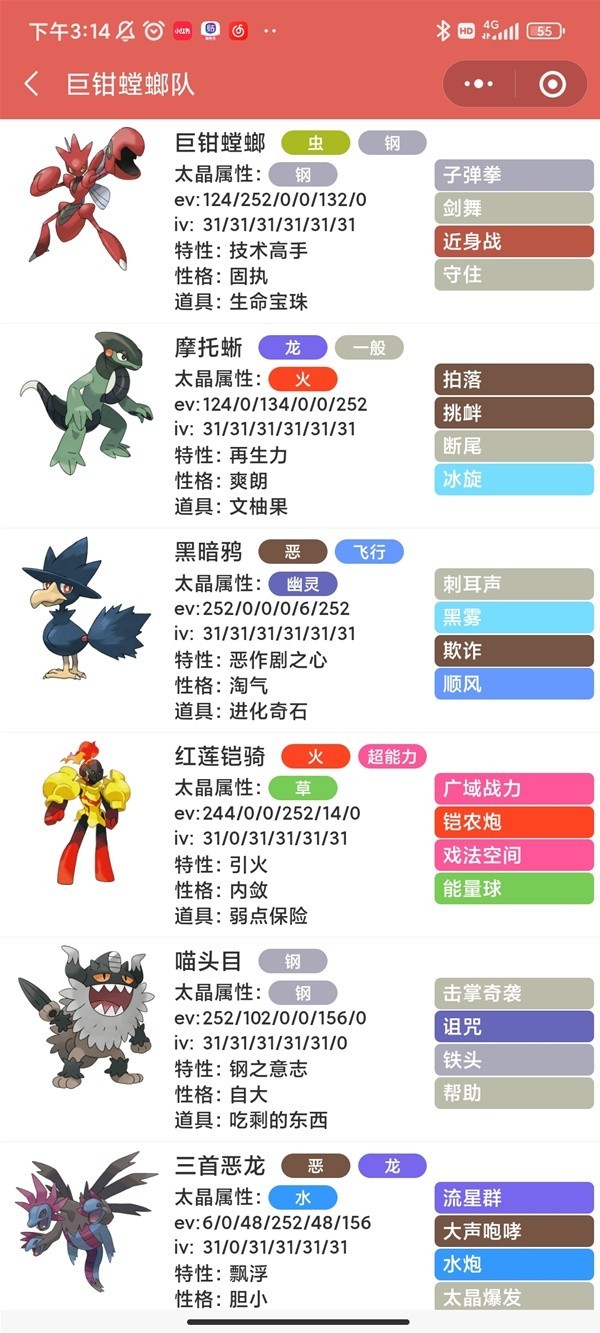Tap the 顺风 move chip
600x1333 pixels.
pyautogui.click(x=513, y=684)
